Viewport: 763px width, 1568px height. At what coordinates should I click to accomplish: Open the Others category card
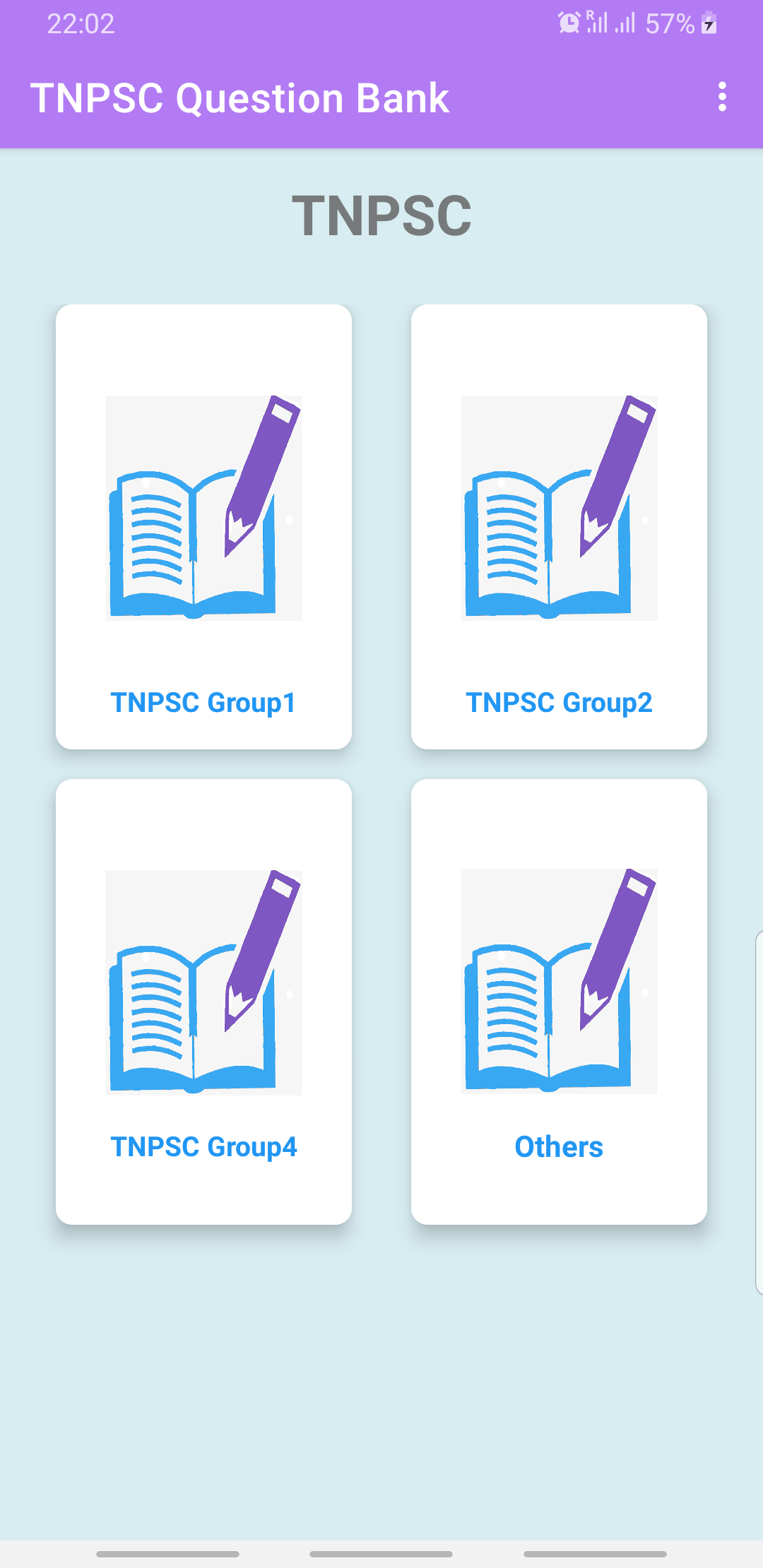pyautogui.click(x=559, y=1002)
